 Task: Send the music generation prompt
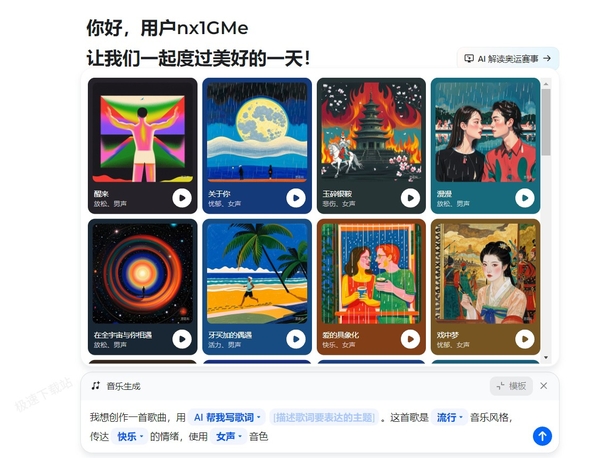[541, 435]
